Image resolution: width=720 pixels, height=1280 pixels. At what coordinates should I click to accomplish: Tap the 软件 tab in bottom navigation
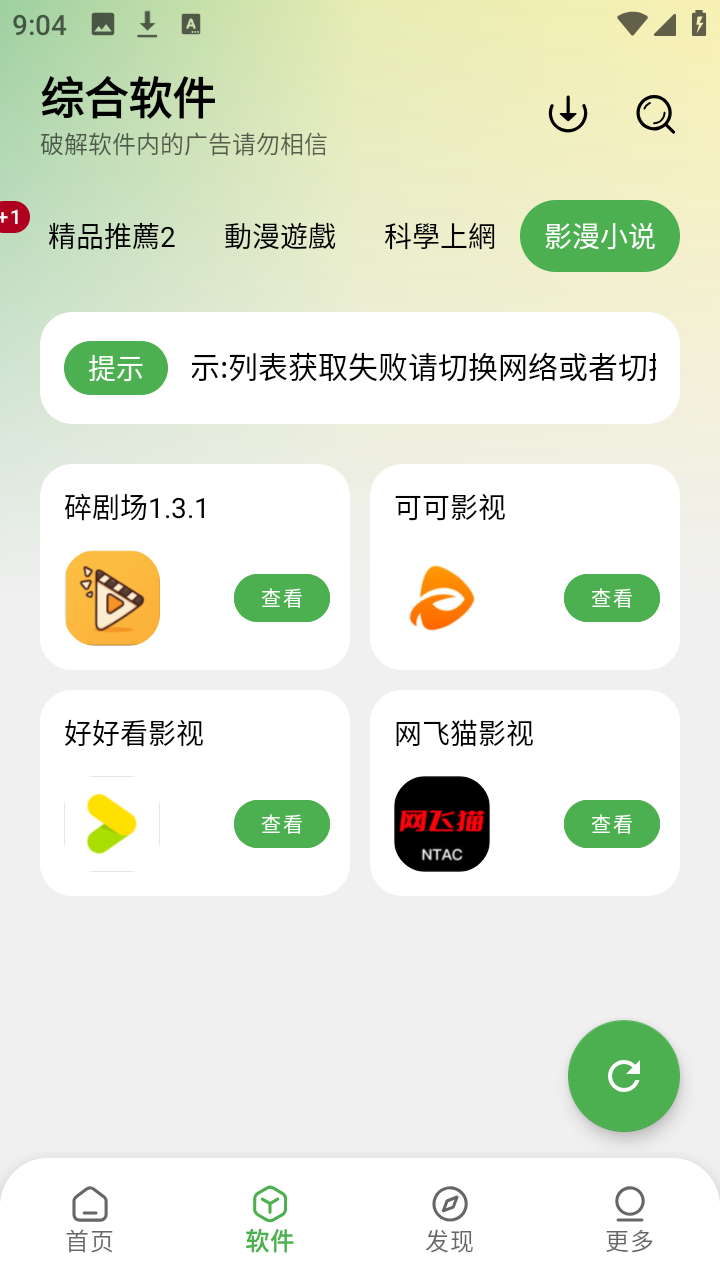coord(268,1215)
